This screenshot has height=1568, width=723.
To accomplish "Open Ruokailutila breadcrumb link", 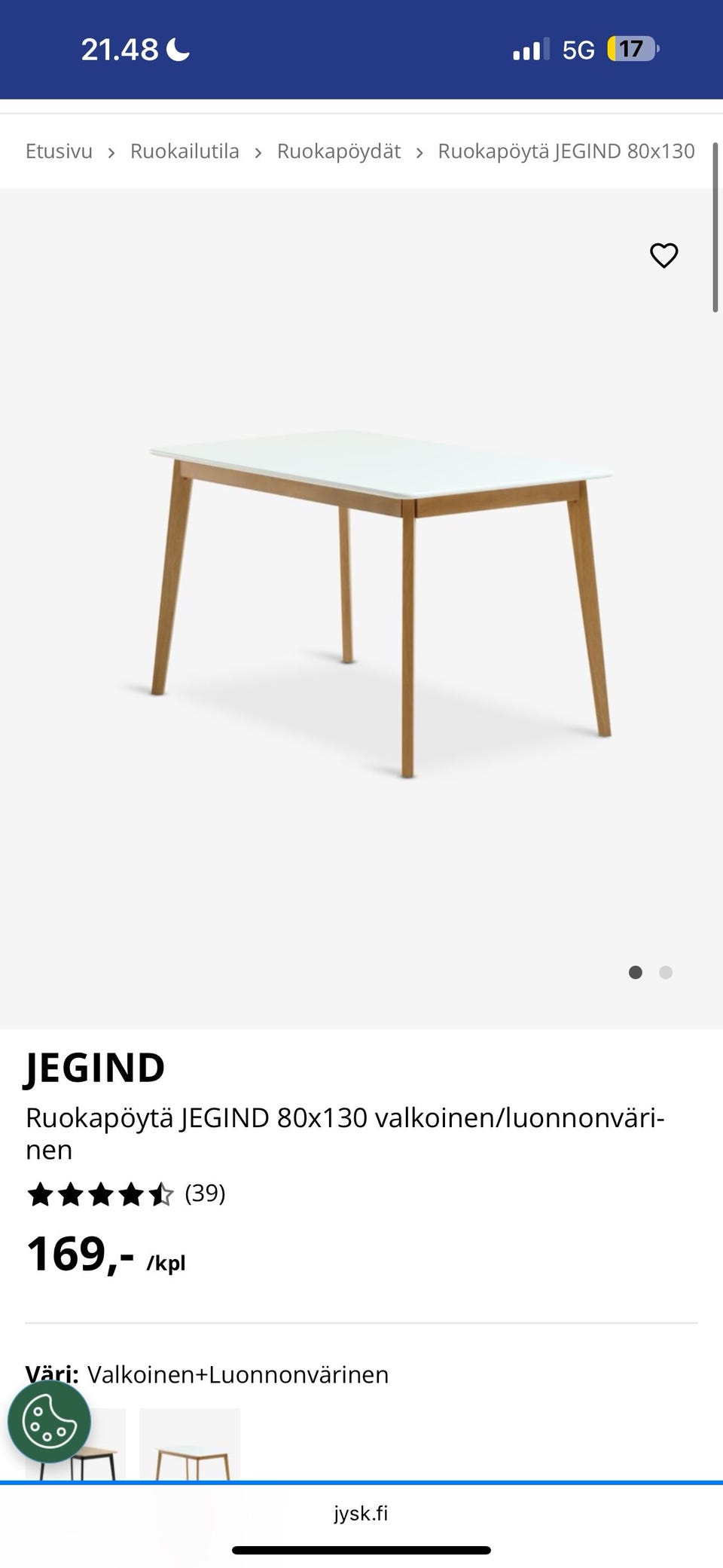I will [185, 151].
